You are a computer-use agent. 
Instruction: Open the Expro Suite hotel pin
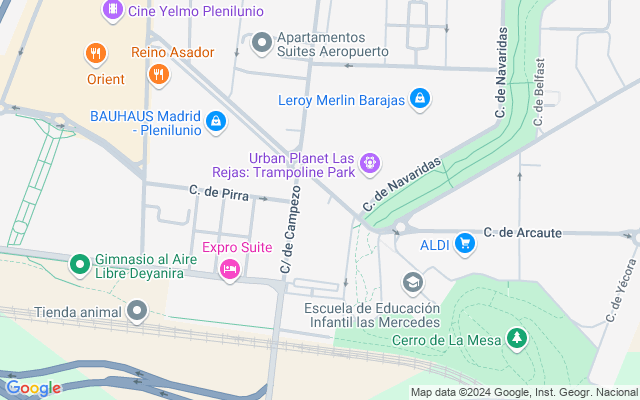coord(230,269)
